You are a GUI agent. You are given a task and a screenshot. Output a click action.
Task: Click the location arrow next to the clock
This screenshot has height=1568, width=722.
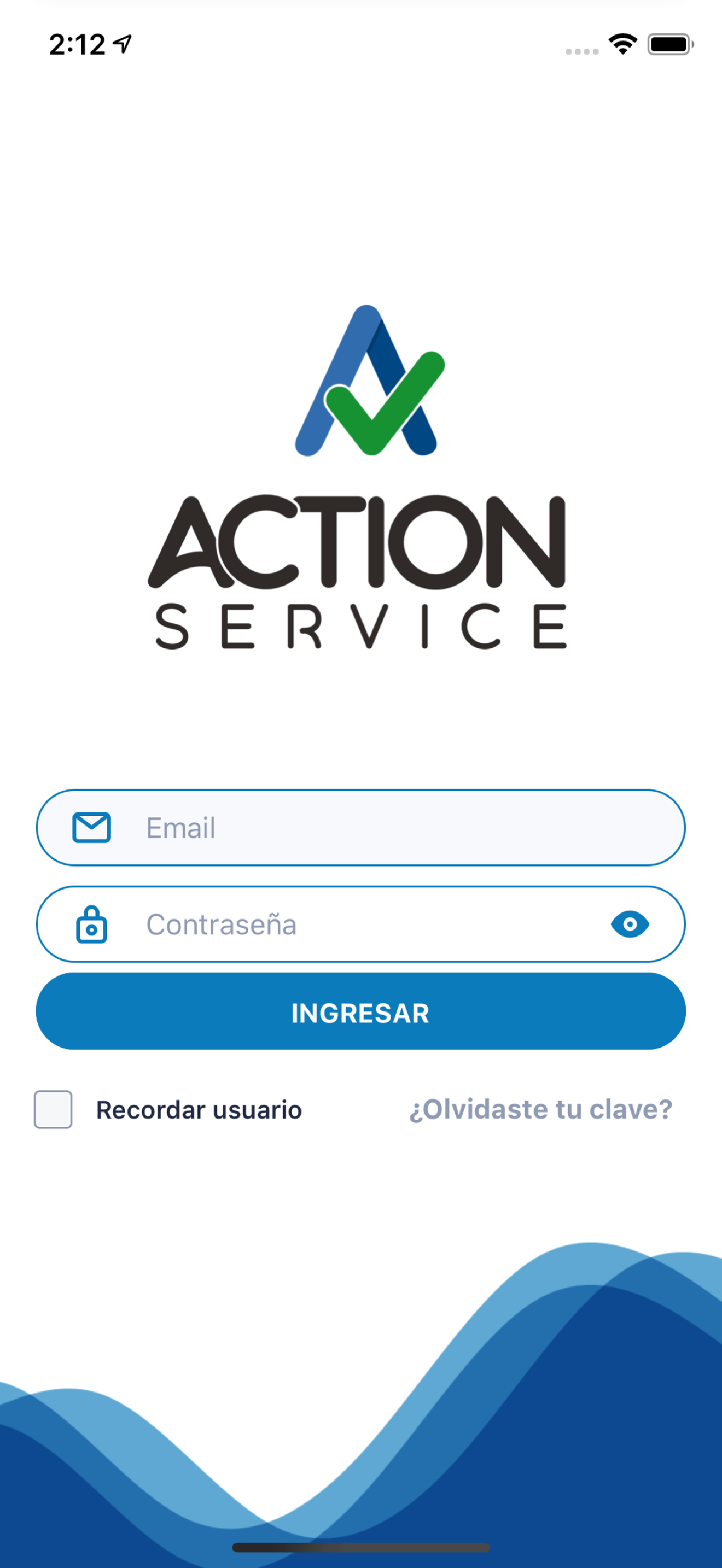(122, 43)
